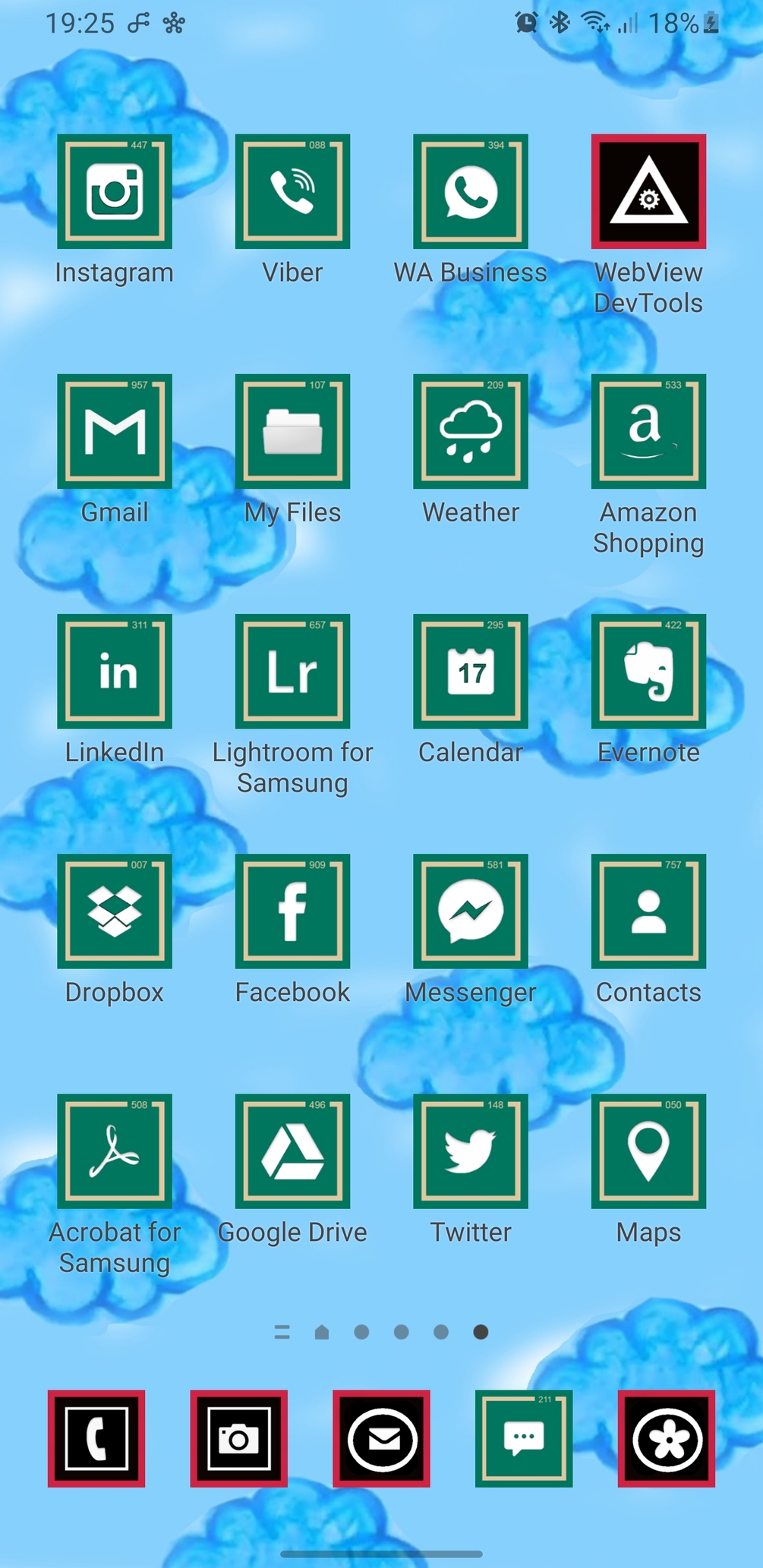The width and height of the screenshot is (763, 1568).
Task: Launch Amazon Shopping
Action: (648, 431)
